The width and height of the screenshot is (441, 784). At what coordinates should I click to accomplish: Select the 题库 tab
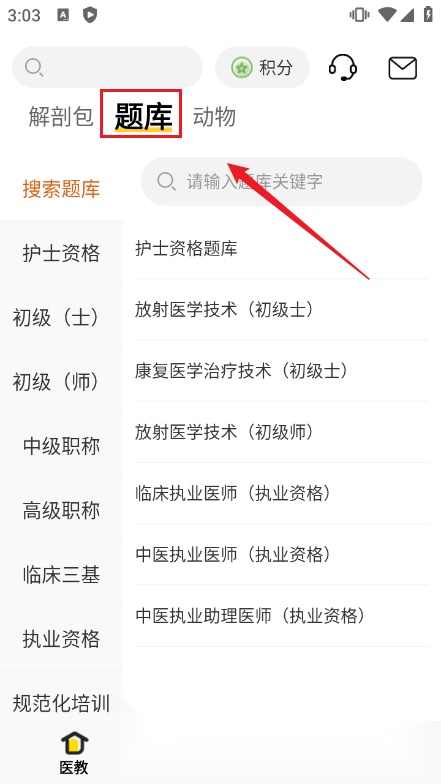(x=143, y=116)
